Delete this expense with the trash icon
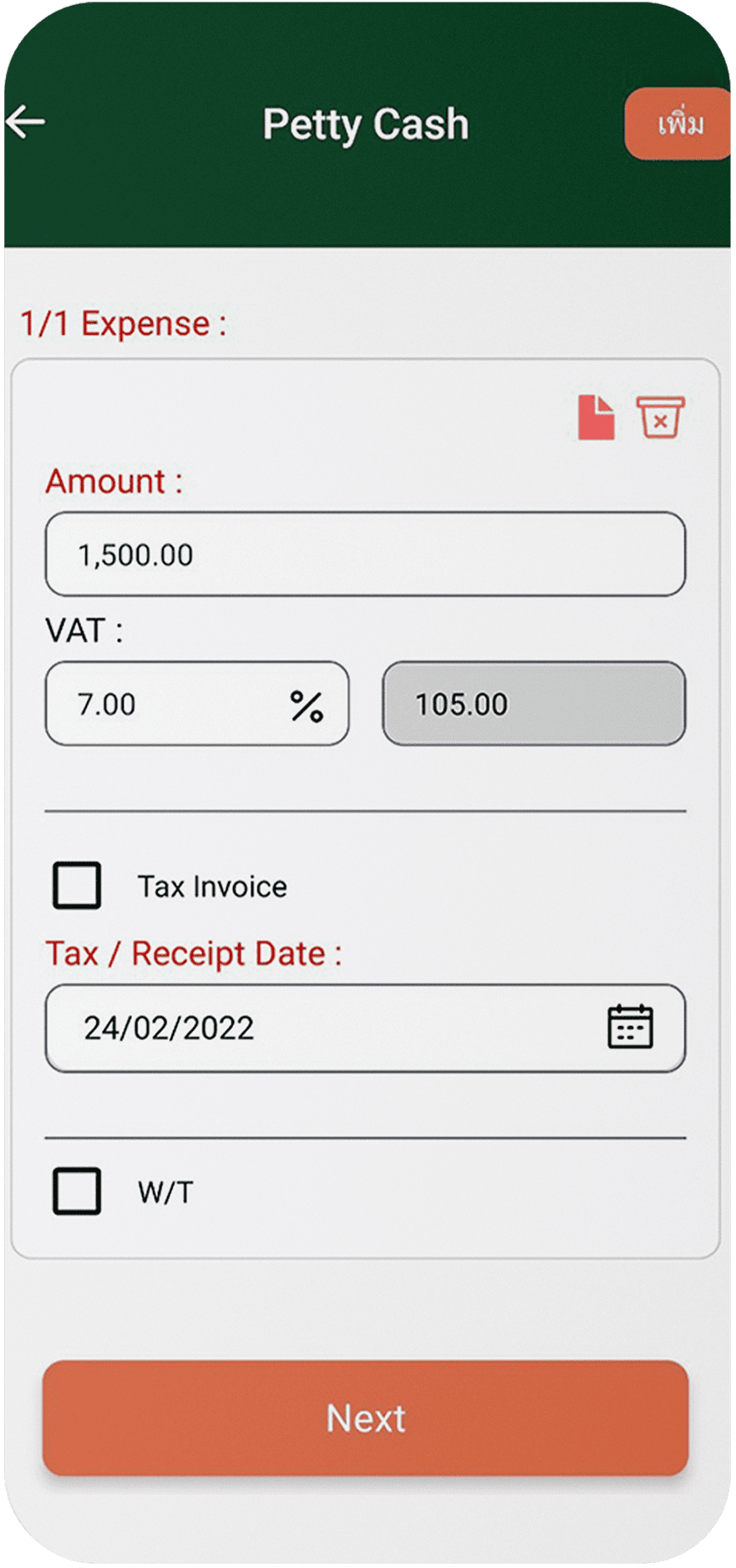The image size is (736, 1568). [x=660, y=417]
